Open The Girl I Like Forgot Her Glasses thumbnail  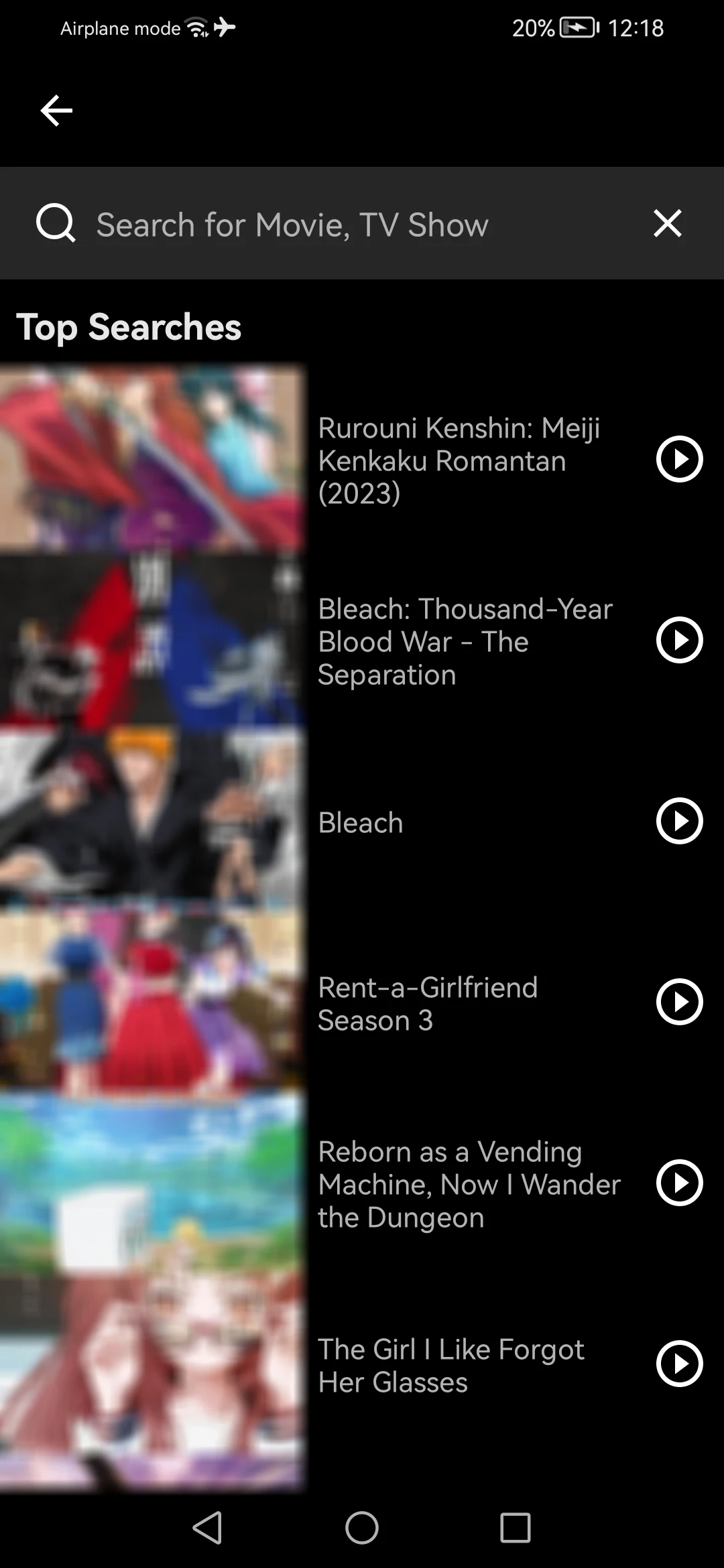[153, 1364]
